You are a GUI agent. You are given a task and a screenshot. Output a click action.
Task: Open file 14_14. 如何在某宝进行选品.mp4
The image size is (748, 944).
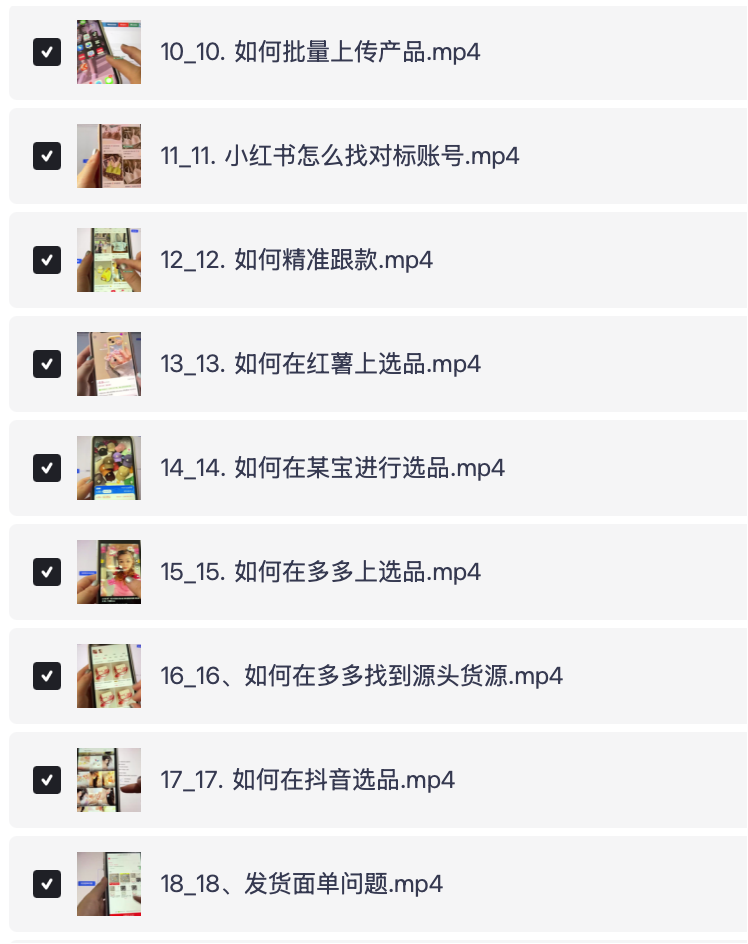pyautogui.click(x=332, y=468)
